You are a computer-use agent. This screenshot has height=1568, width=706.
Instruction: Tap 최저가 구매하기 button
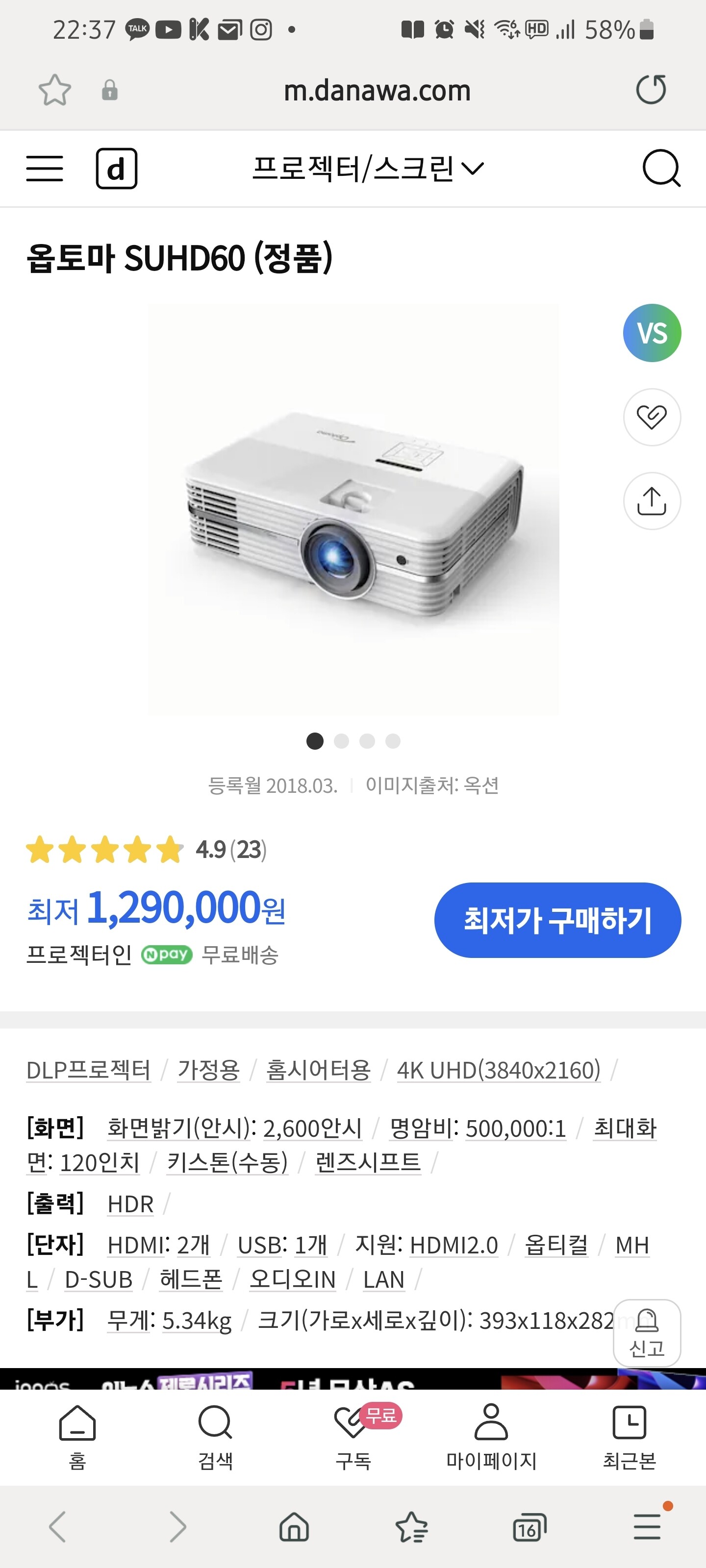557,920
